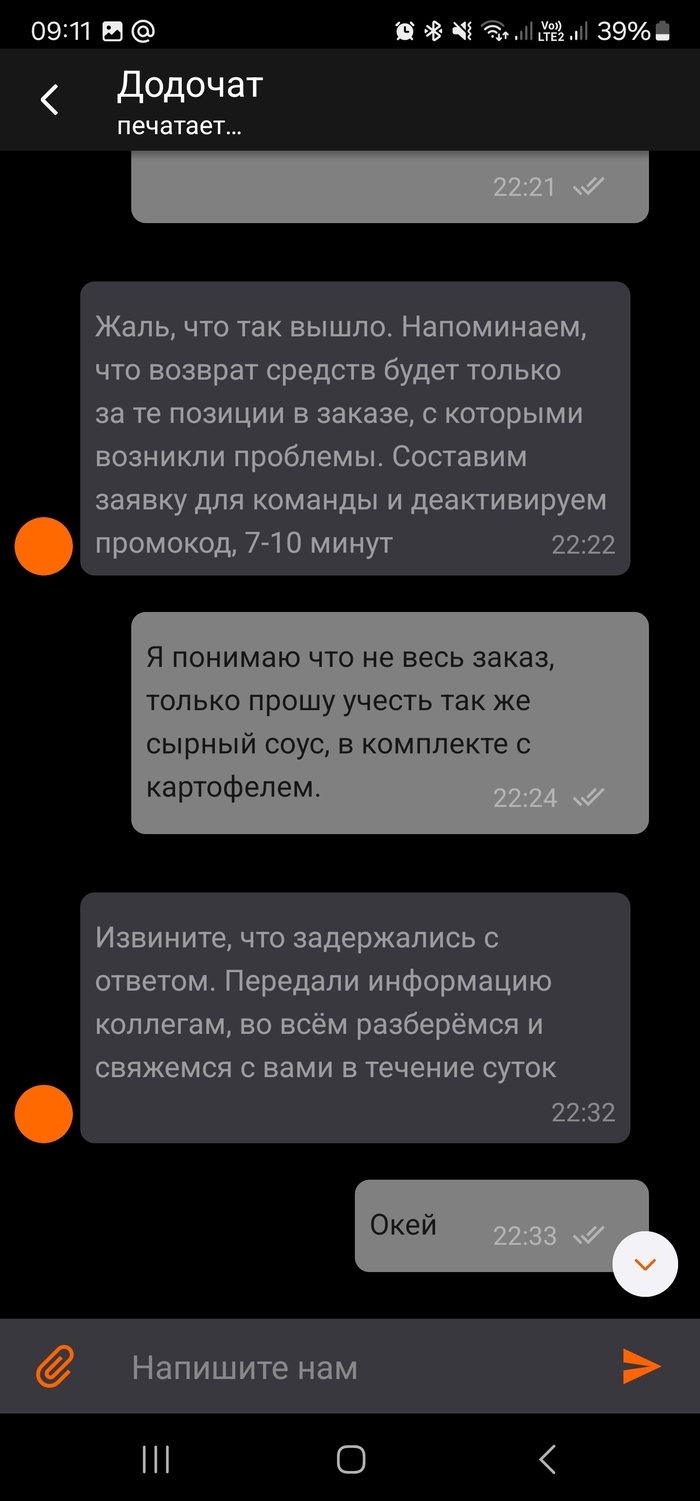
Task: Attach a file with the paperclip icon
Action: 56,1366
